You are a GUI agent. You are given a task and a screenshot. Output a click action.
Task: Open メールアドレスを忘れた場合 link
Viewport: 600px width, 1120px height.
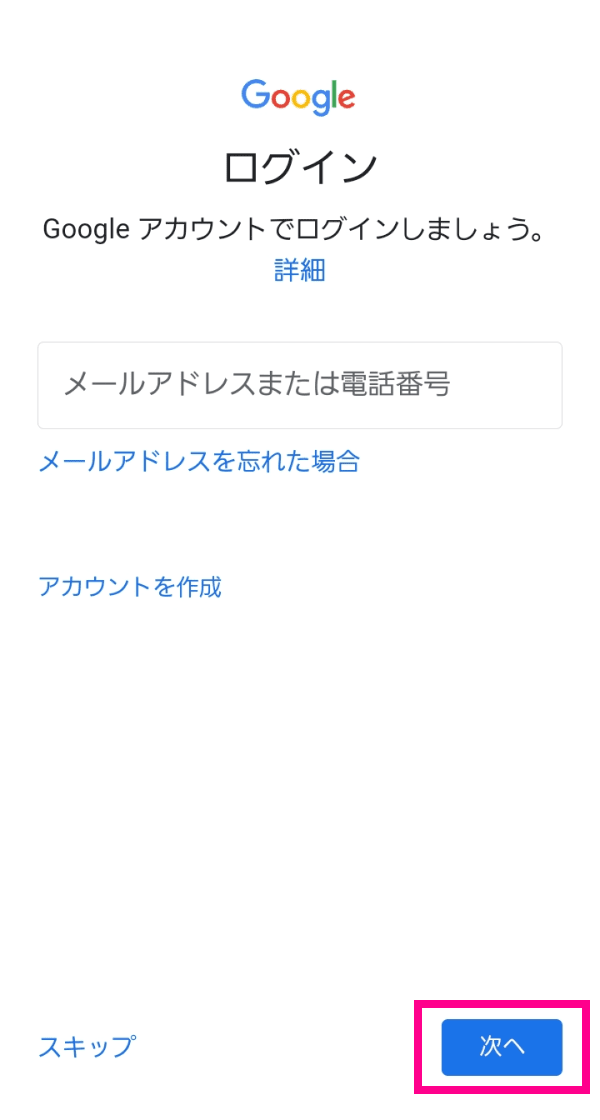[199, 461]
